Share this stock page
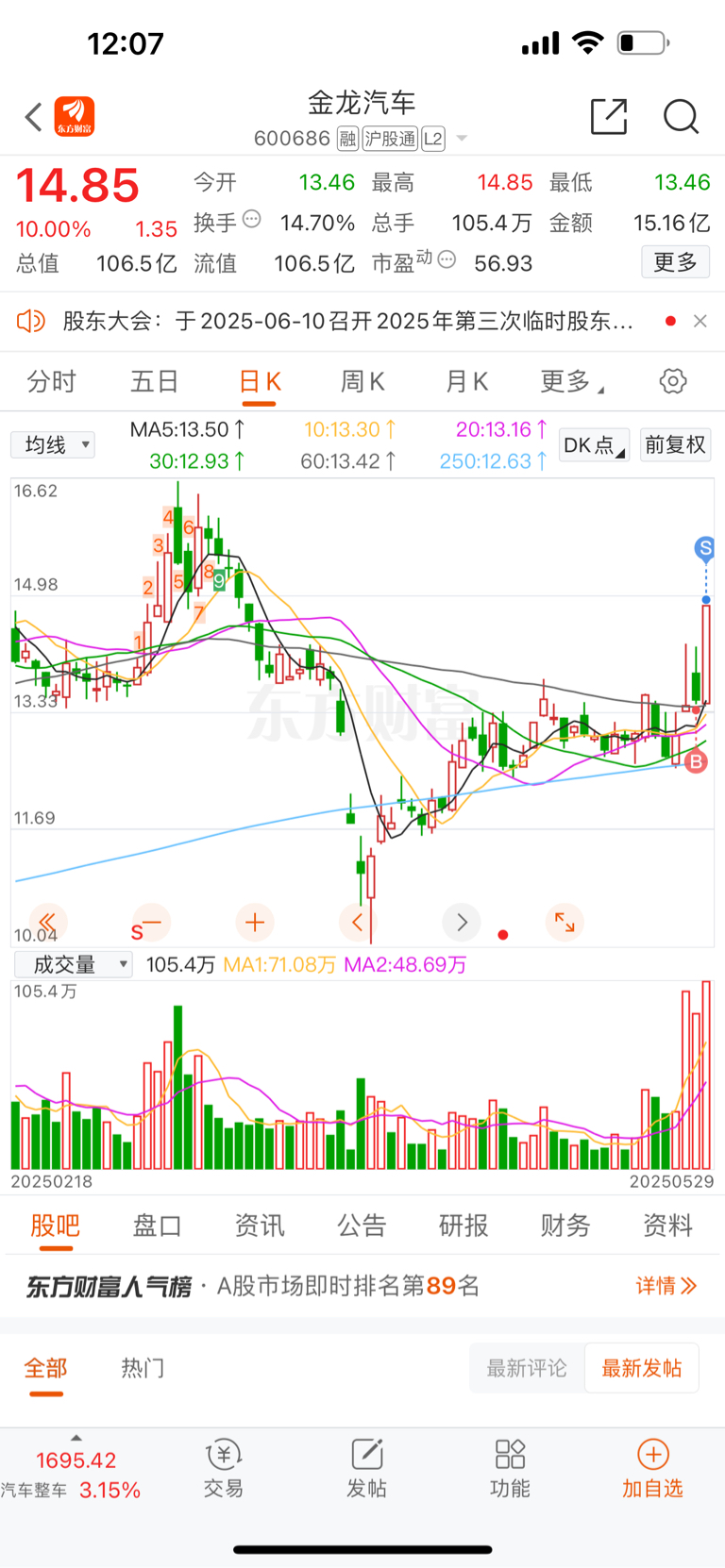The height and width of the screenshot is (1568, 725). [609, 116]
